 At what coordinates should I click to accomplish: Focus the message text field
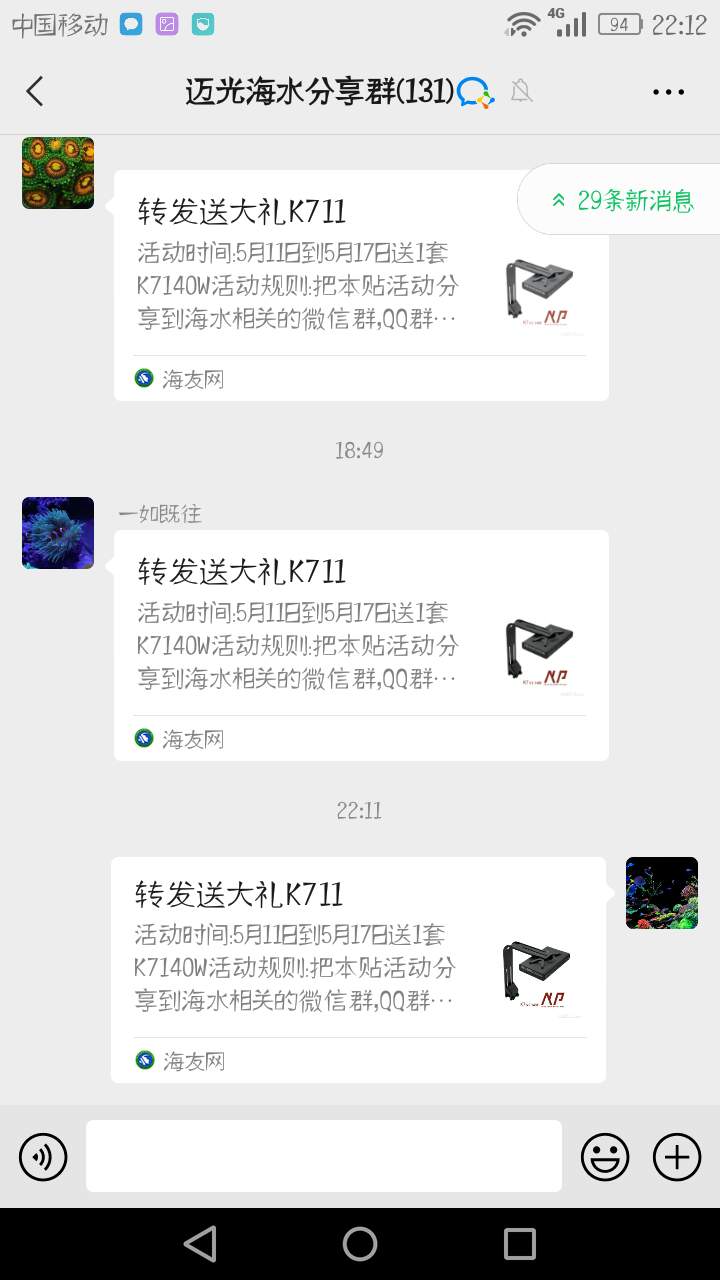pyautogui.click(x=323, y=1156)
